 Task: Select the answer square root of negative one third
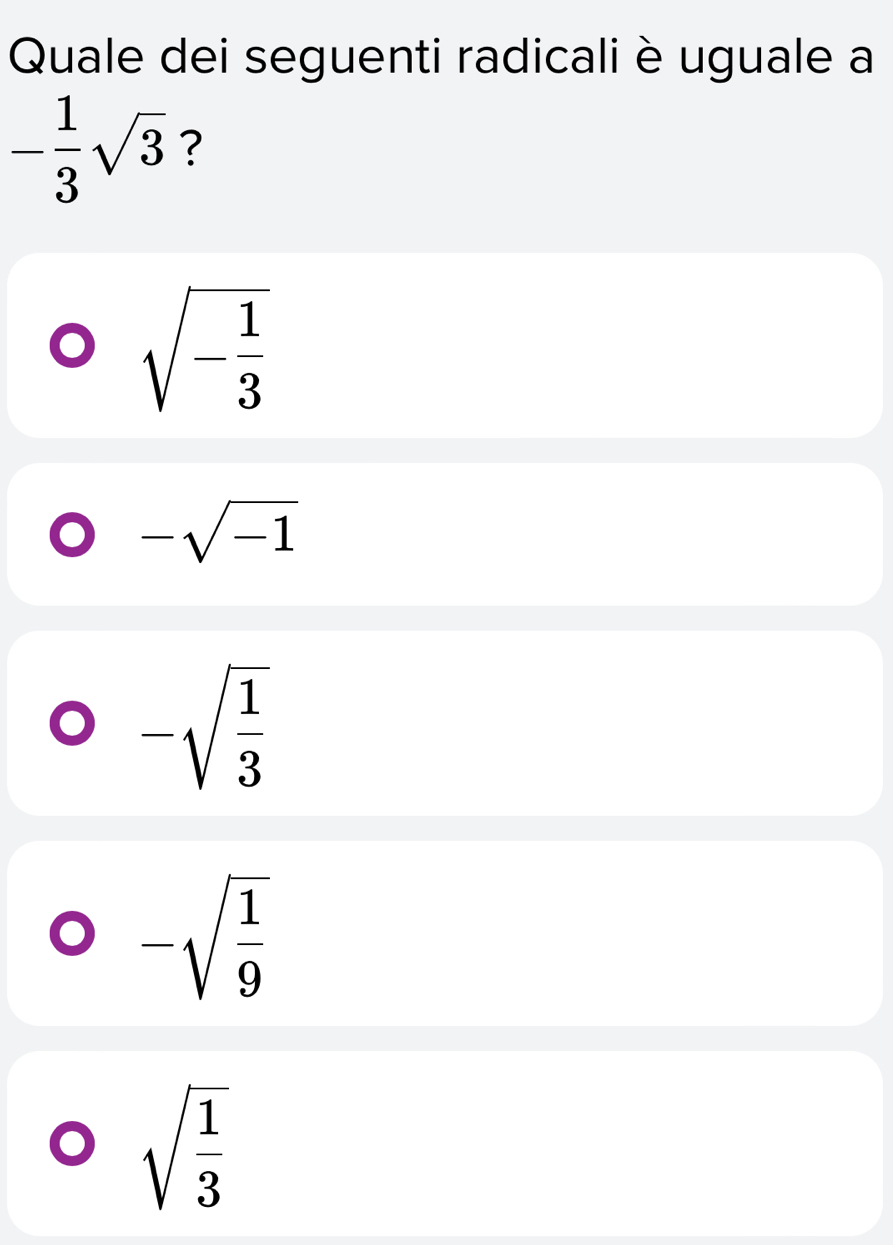tap(74, 347)
